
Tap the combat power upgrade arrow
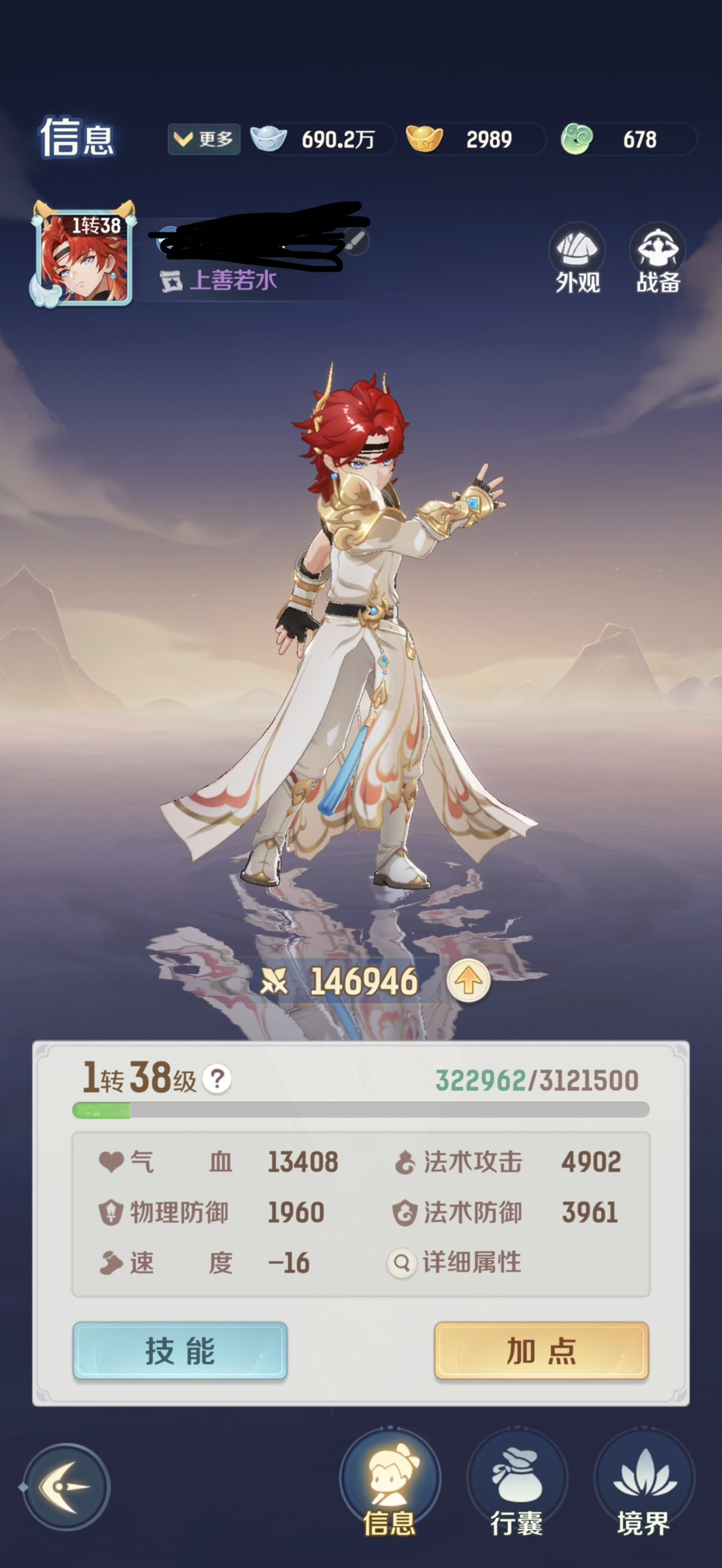click(x=468, y=981)
